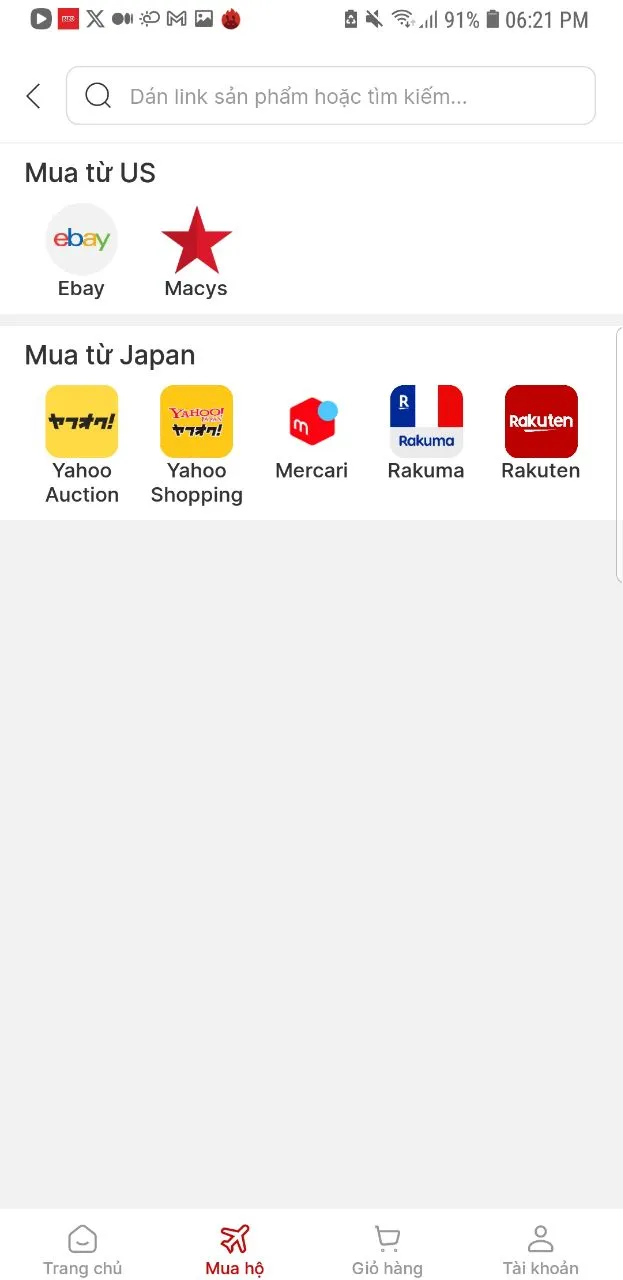Tap the Mua hộ tab
The image size is (623, 1280).
pos(235,1250)
